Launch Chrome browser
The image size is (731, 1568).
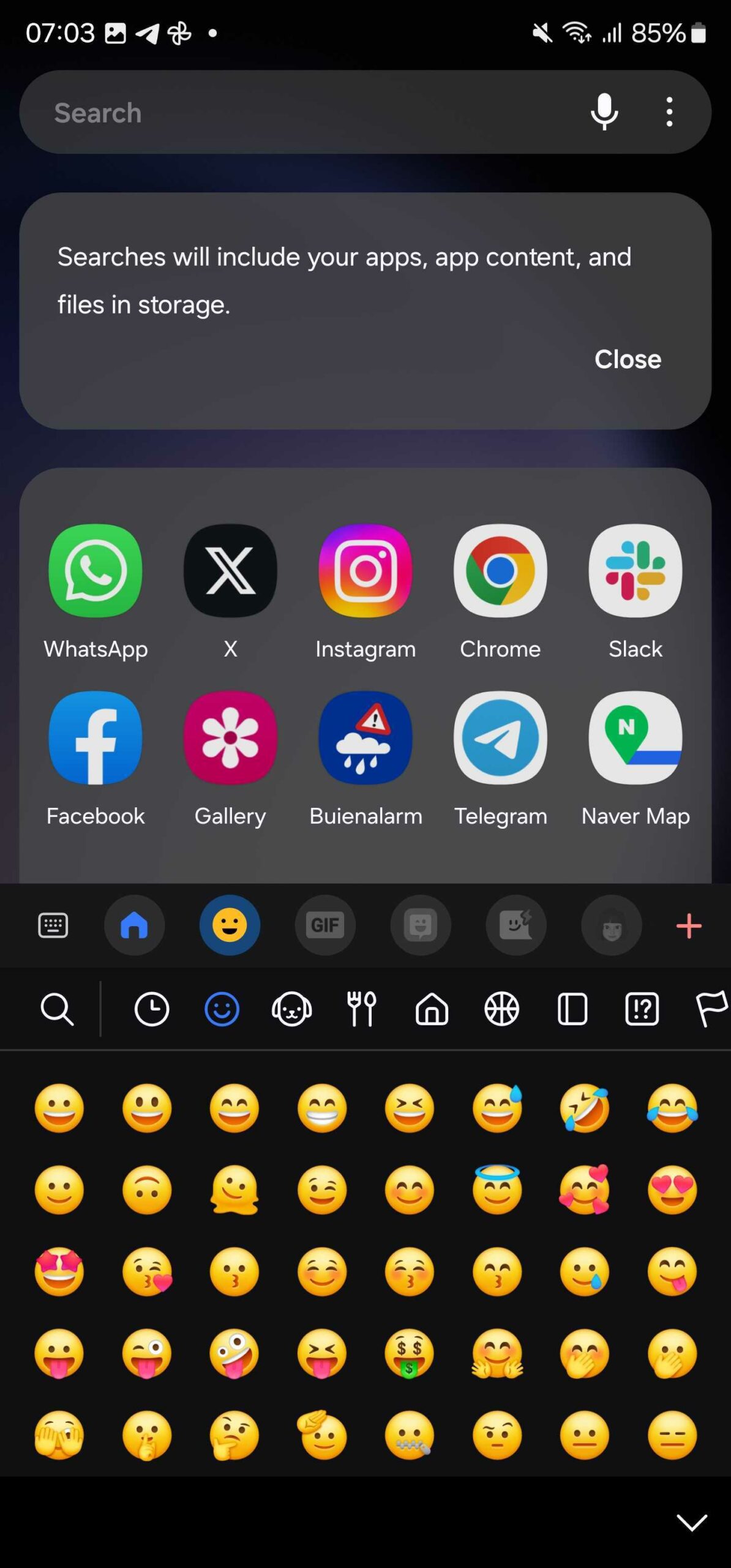(x=500, y=571)
